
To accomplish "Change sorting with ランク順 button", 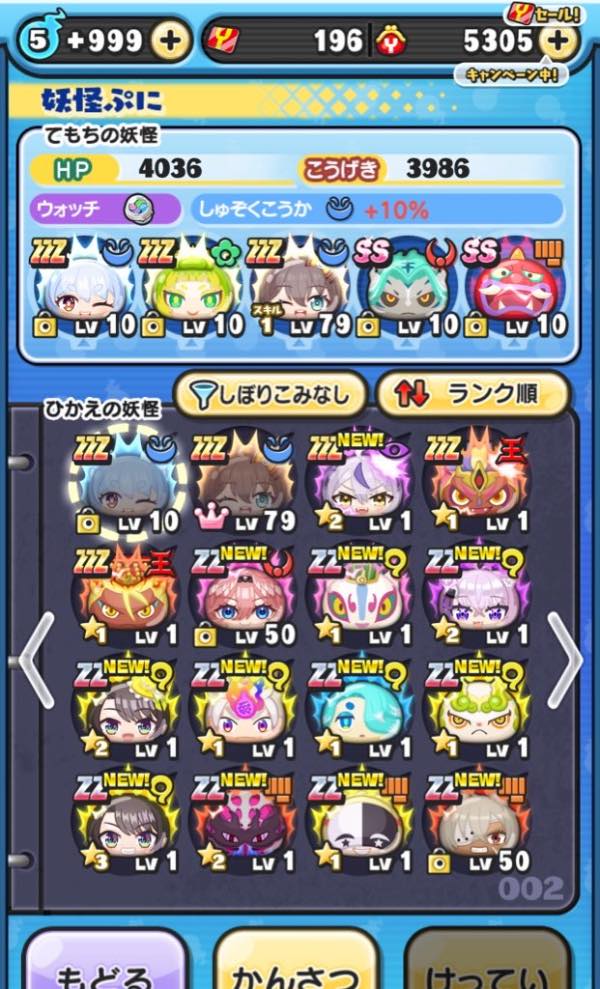I will [x=472, y=394].
